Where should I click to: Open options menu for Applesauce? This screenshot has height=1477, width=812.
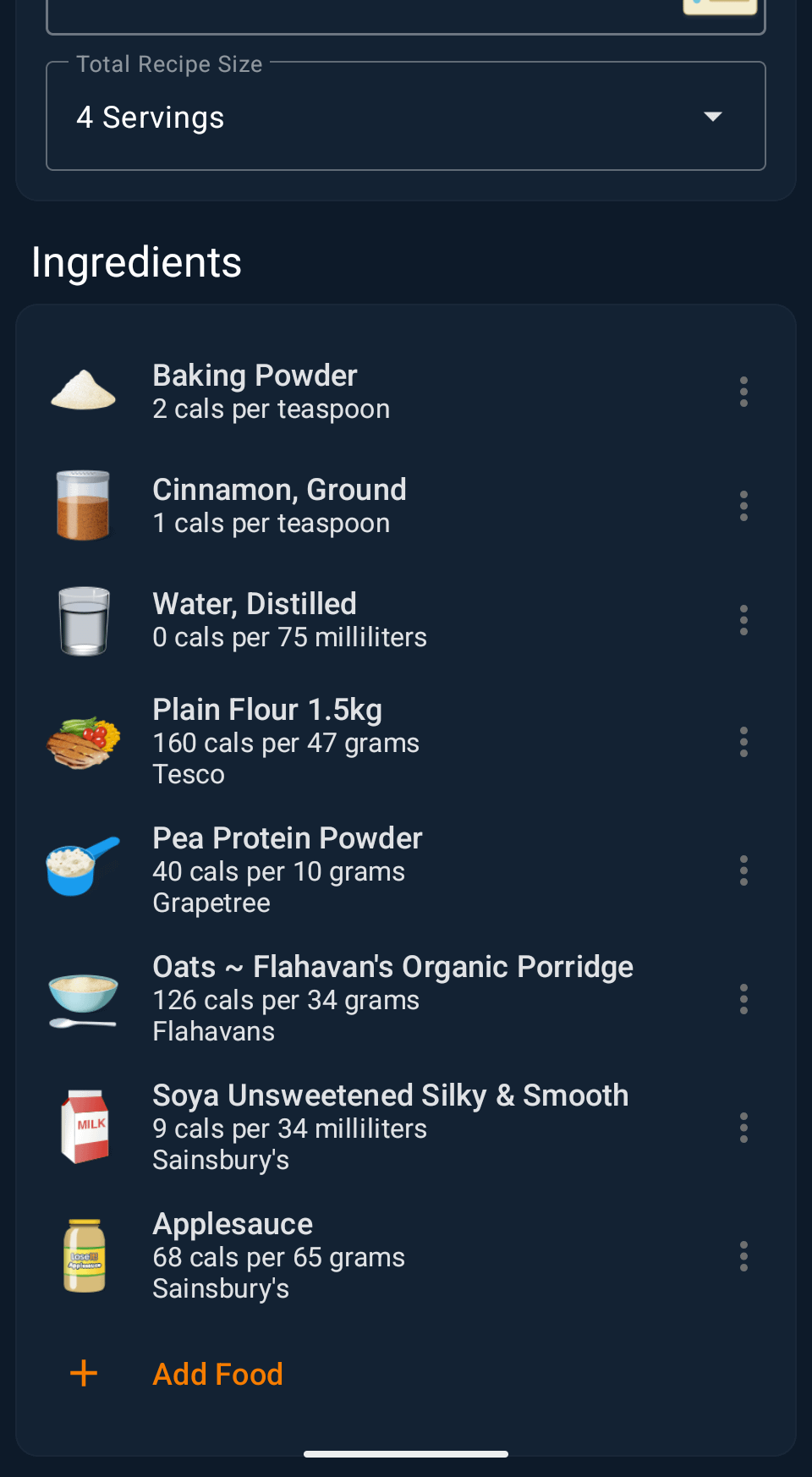coord(743,1256)
